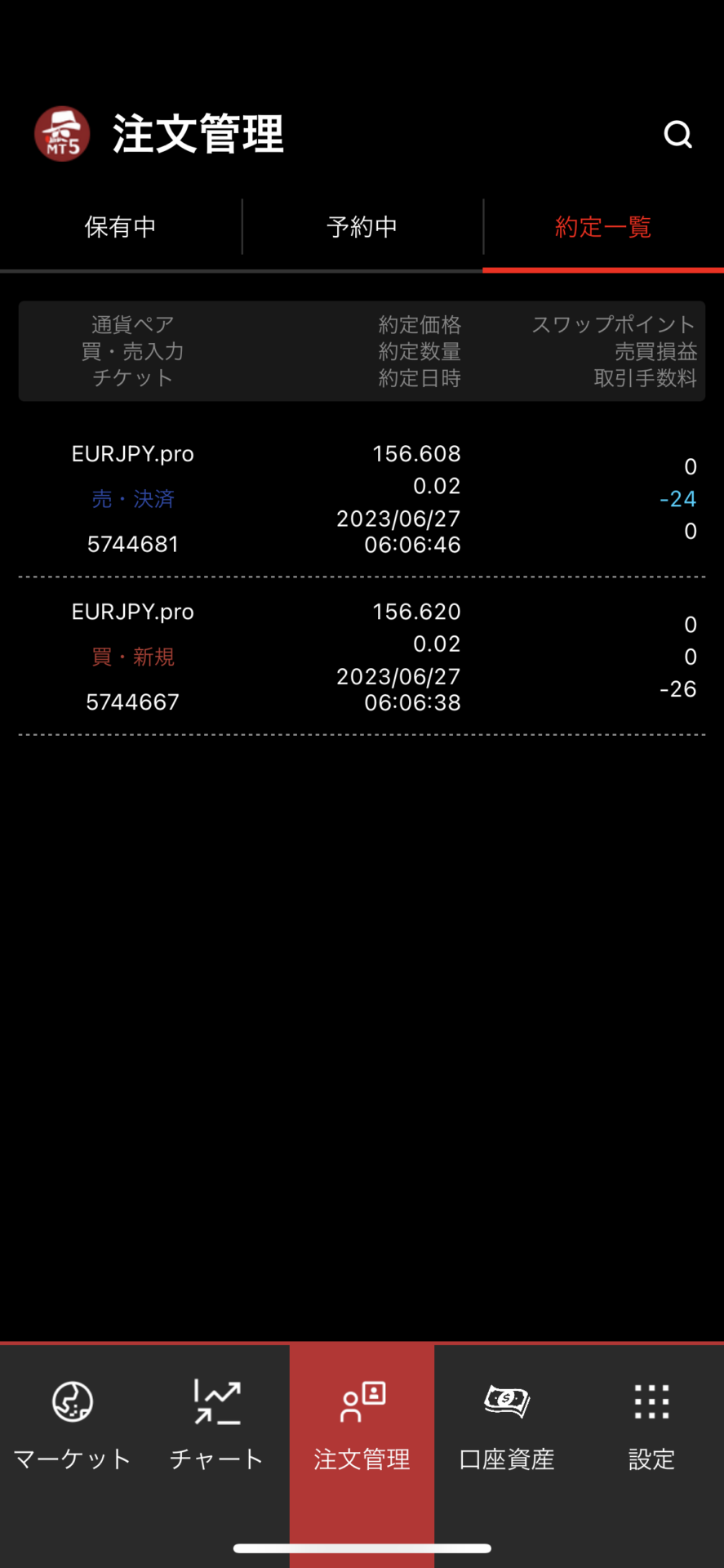Image resolution: width=724 pixels, height=1568 pixels.
Task: Open the EURJPY.pro trade with ticket 5744681
Action: pyautogui.click(x=362, y=498)
